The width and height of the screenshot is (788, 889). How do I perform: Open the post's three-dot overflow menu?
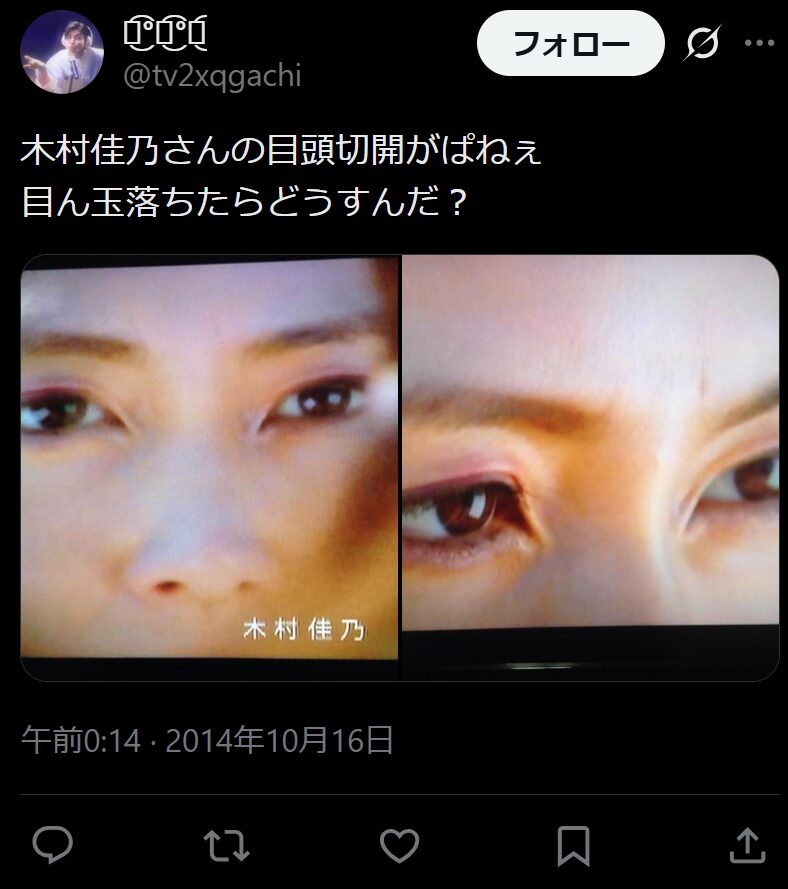(x=759, y=43)
